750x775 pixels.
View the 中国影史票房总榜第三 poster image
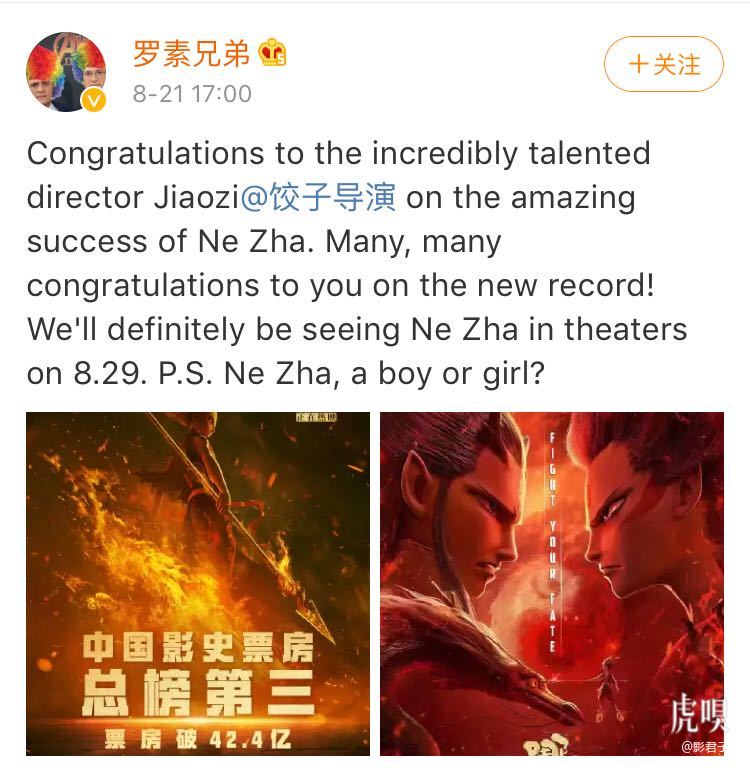tap(198, 583)
